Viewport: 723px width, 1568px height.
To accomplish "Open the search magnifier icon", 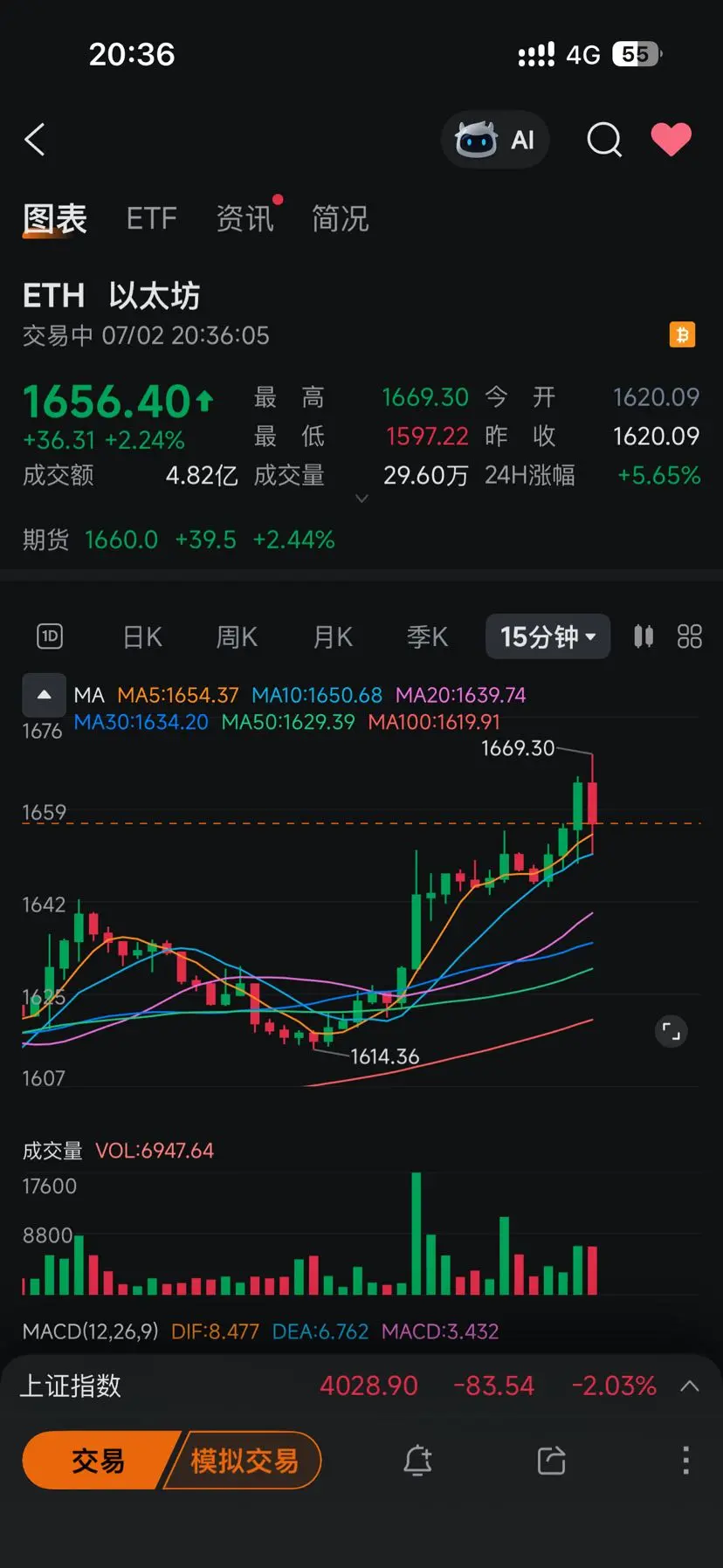I will pos(604,140).
